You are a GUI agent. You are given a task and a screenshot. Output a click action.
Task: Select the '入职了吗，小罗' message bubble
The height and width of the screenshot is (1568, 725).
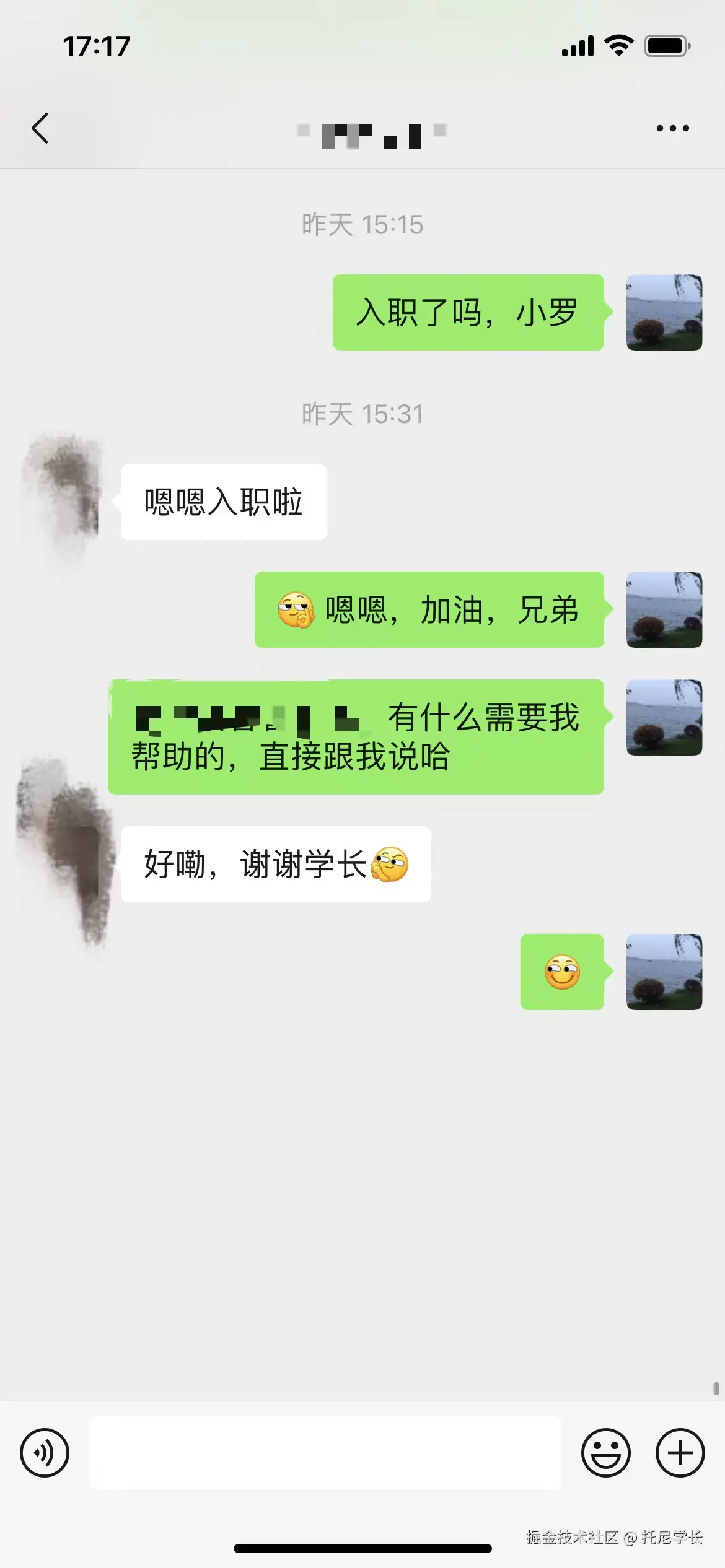point(468,313)
